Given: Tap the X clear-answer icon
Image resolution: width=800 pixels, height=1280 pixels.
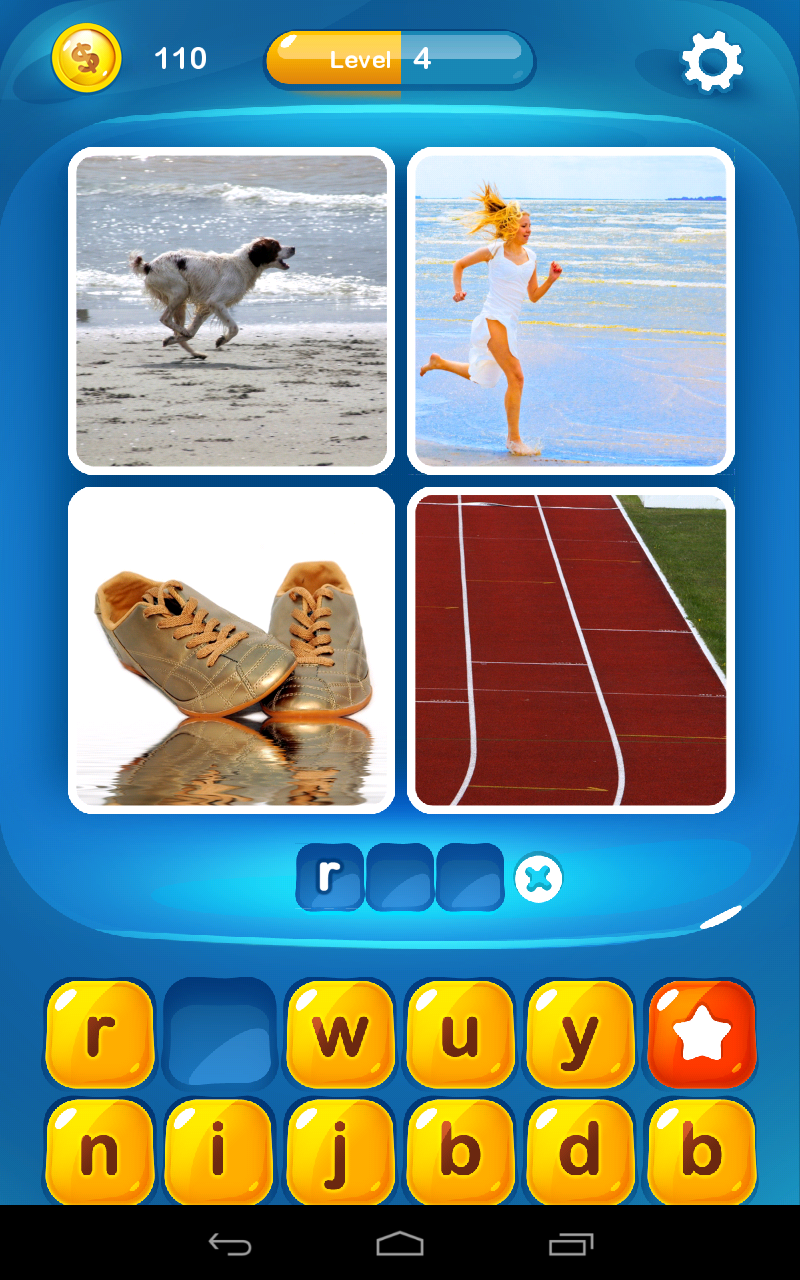Looking at the screenshot, I should tap(538, 879).
